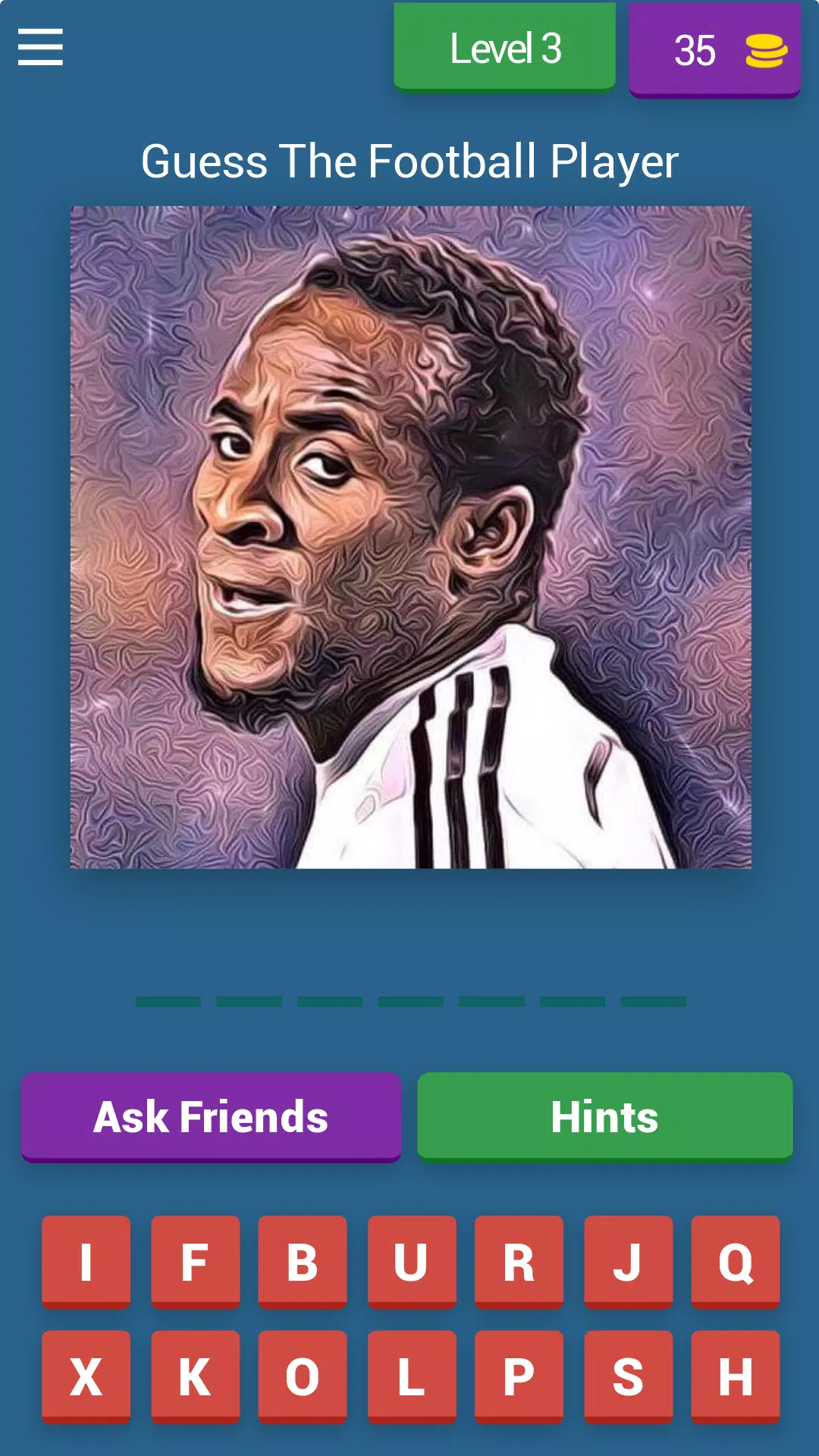Select the letter R tile
The width and height of the screenshot is (819, 1456).
point(519,1262)
